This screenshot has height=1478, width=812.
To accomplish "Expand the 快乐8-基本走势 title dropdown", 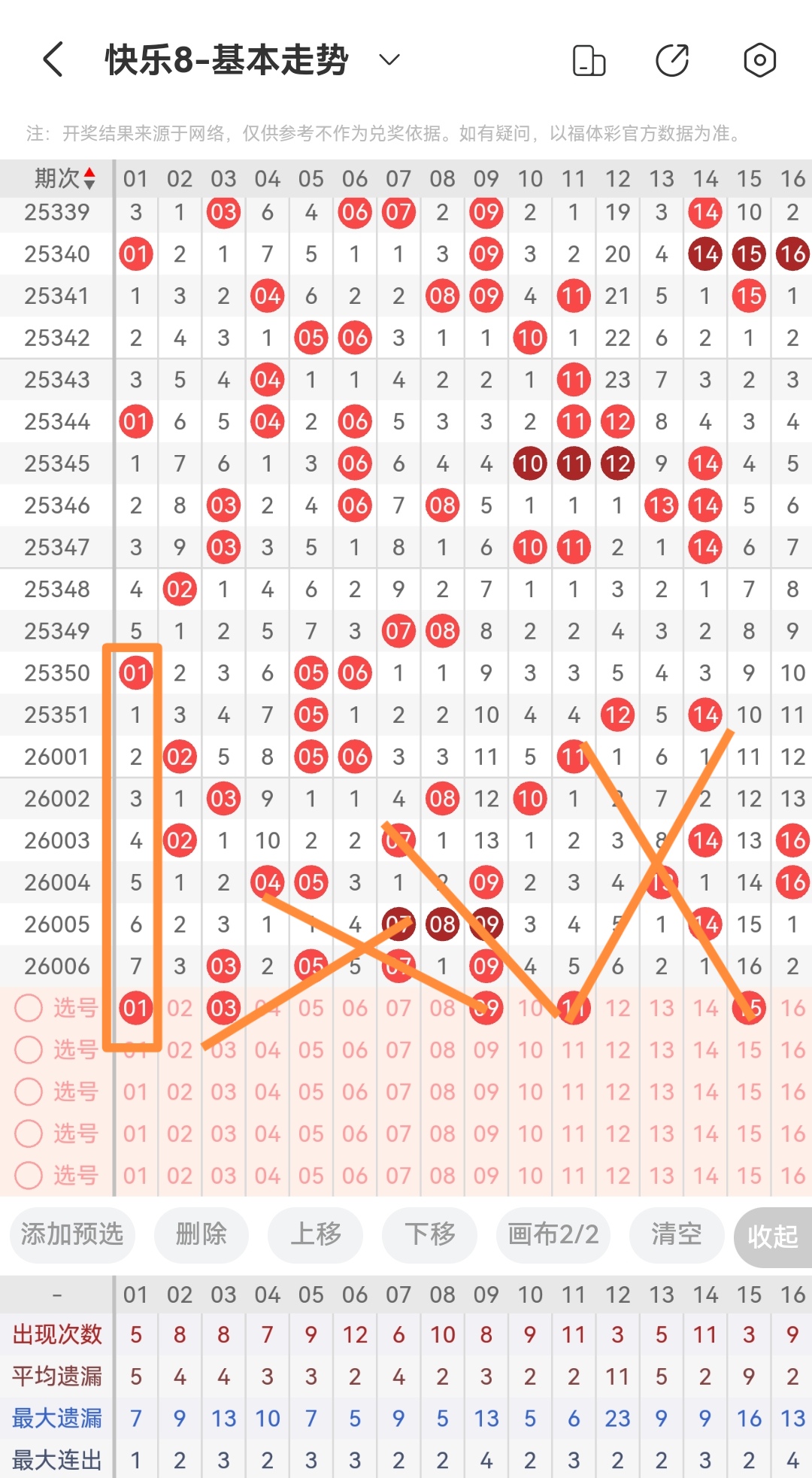I will pos(389,60).
